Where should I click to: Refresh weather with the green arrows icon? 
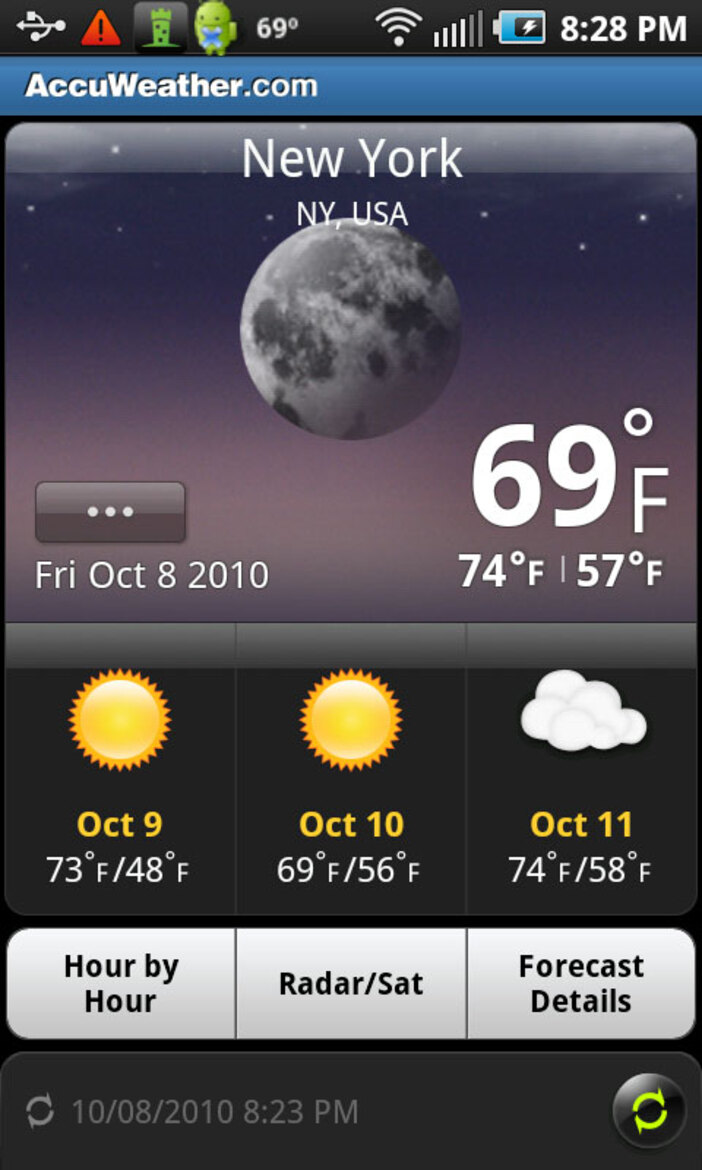click(x=649, y=1111)
